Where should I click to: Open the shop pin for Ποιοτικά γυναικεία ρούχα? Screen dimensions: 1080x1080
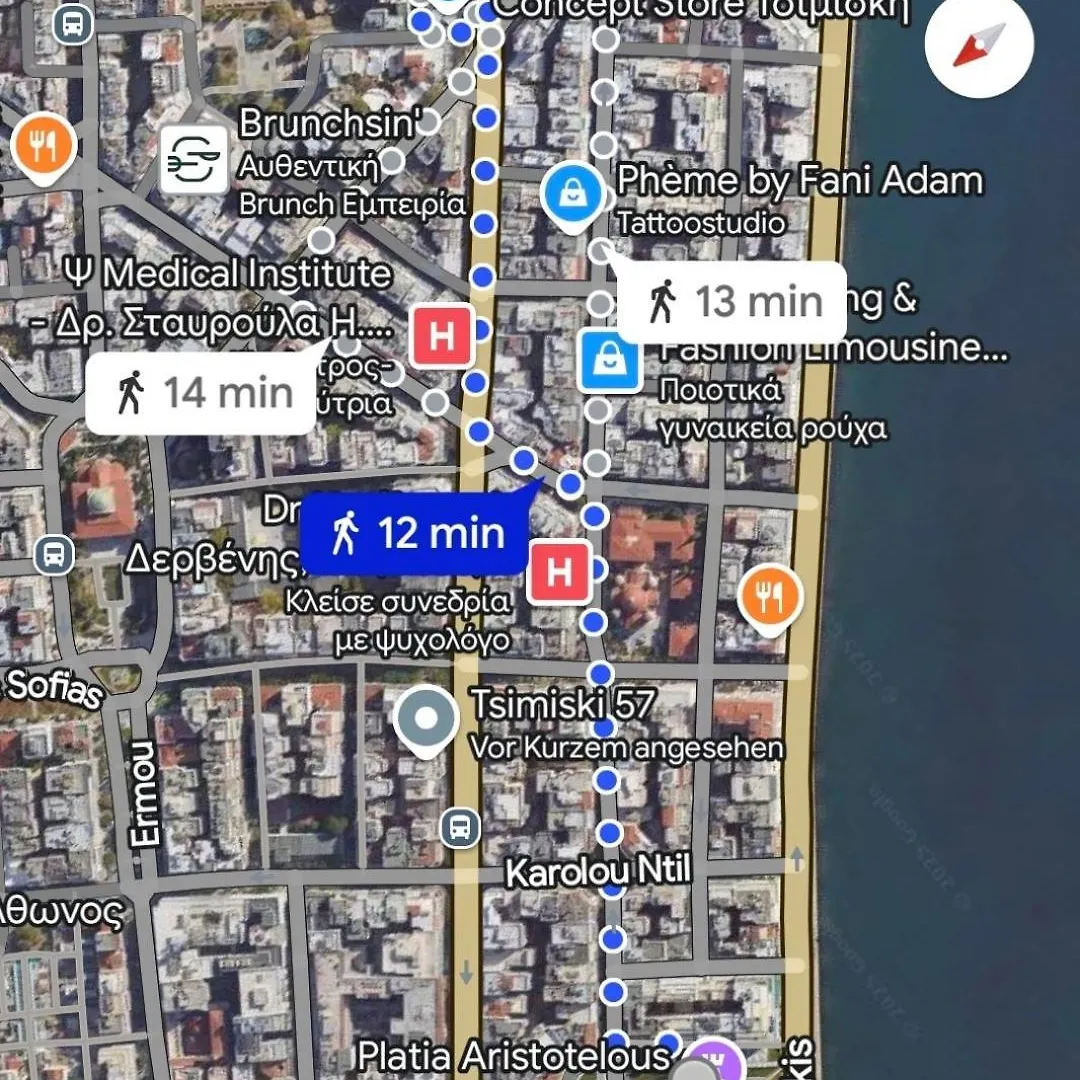(610, 361)
